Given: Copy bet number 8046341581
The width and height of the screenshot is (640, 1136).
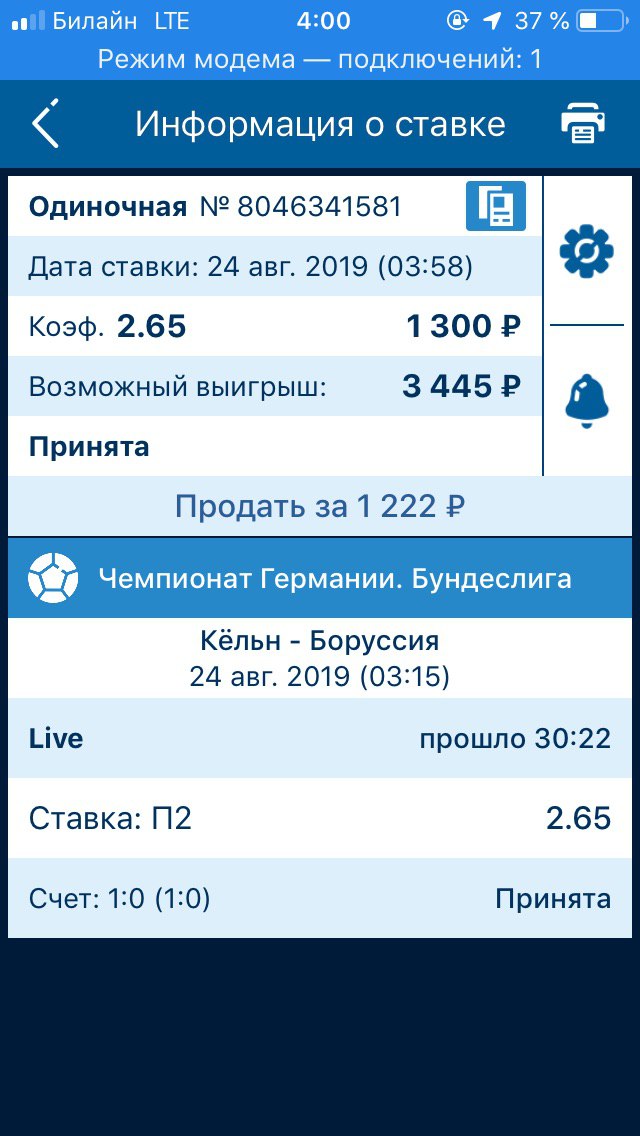Looking at the screenshot, I should pos(495,207).
